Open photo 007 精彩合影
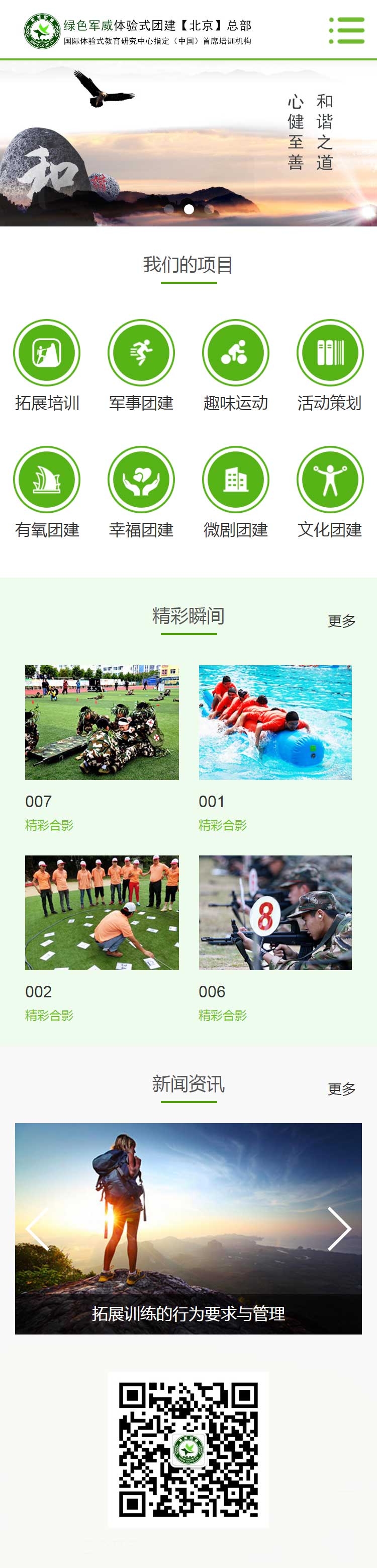The width and height of the screenshot is (377, 1568). point(102,723)
